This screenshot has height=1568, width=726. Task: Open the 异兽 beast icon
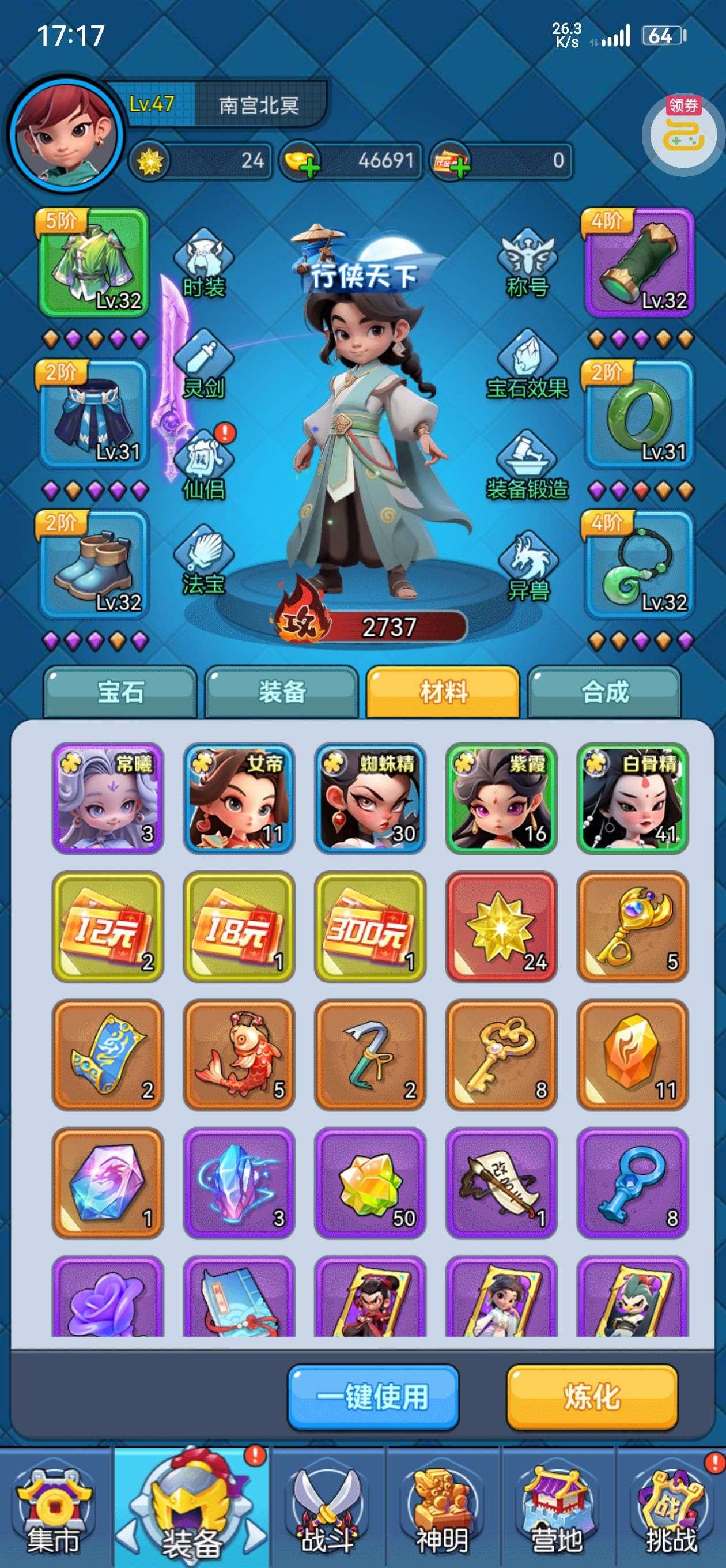527,565
